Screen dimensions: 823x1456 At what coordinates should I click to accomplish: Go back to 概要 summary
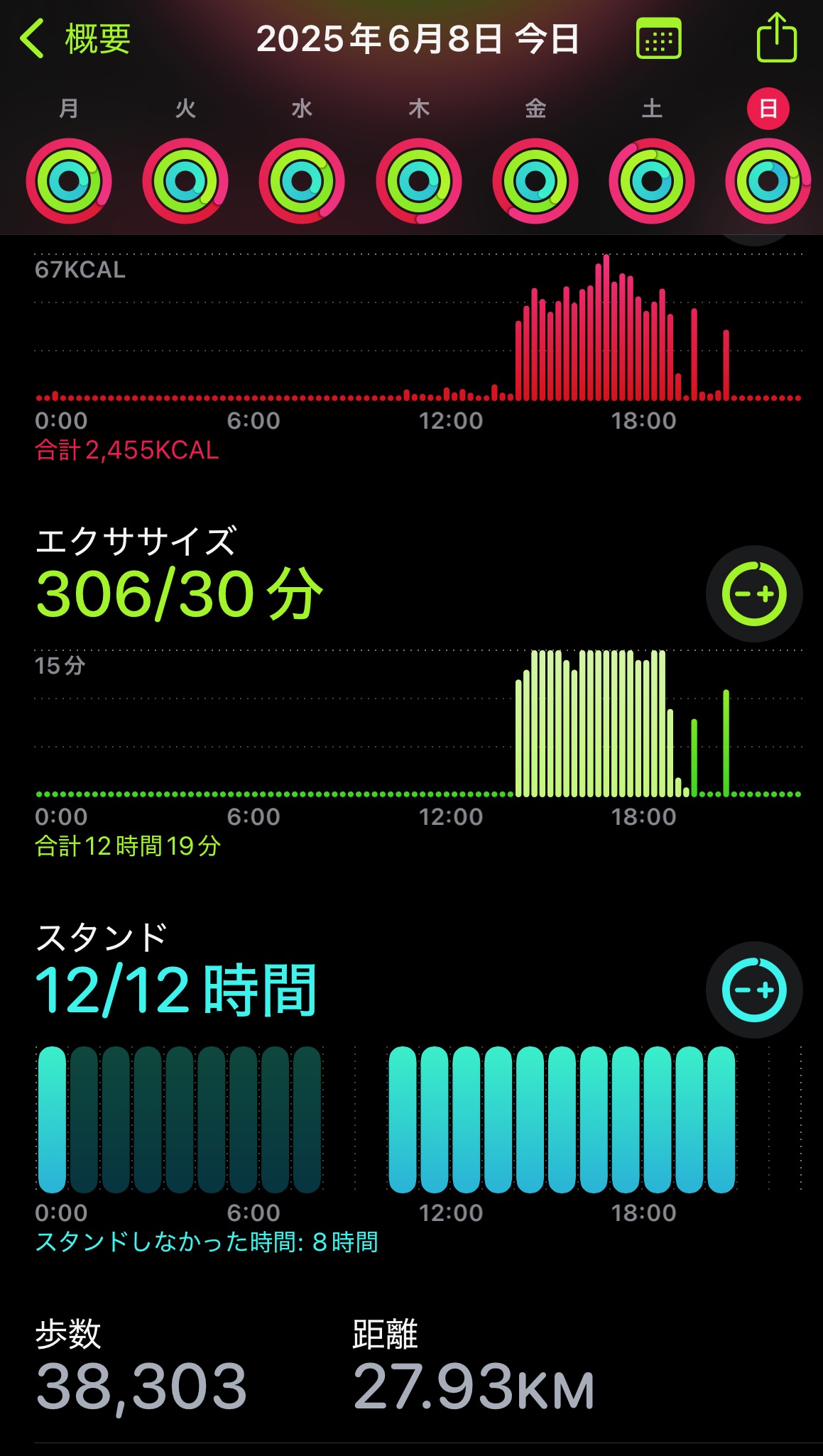[75, 38]
